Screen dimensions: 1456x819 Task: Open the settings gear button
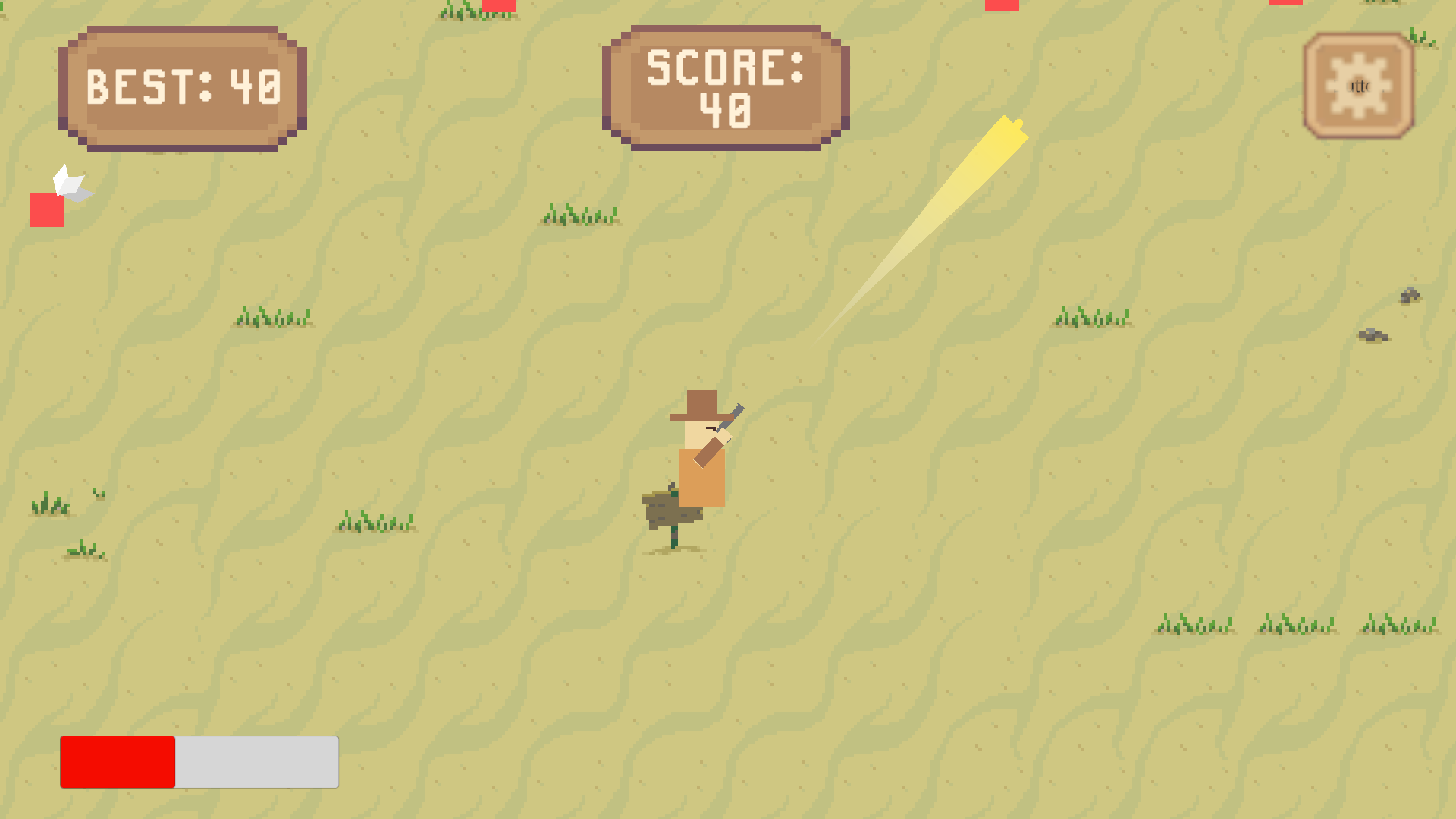tap(1358, 86)
